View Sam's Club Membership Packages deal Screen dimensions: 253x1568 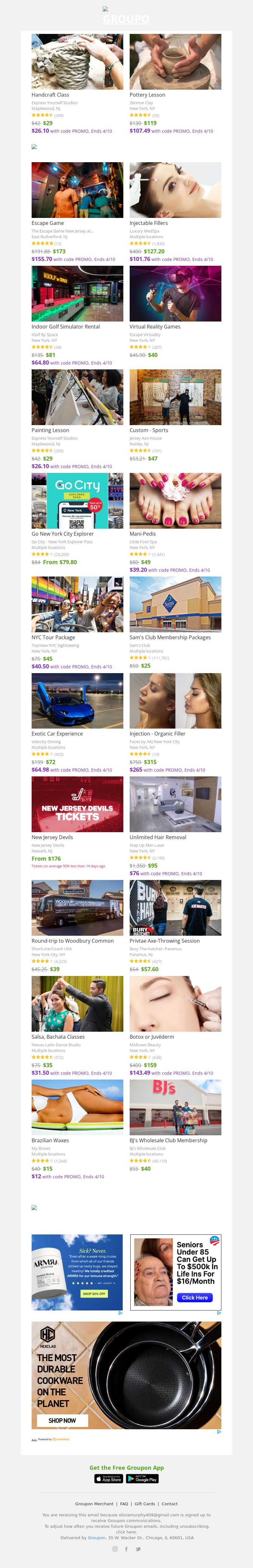175,604
